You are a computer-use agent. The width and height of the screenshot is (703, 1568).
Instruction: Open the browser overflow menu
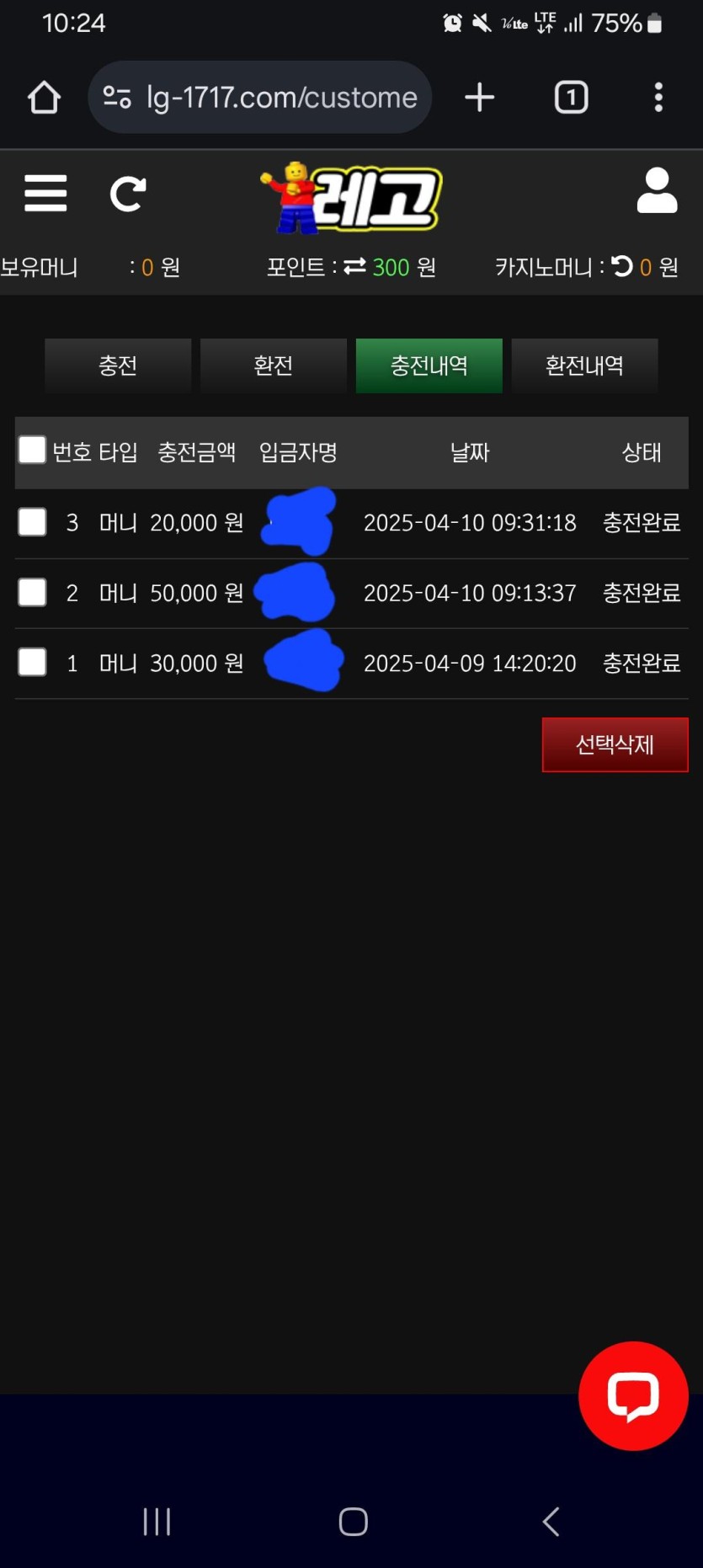click(x=658, y=98)
